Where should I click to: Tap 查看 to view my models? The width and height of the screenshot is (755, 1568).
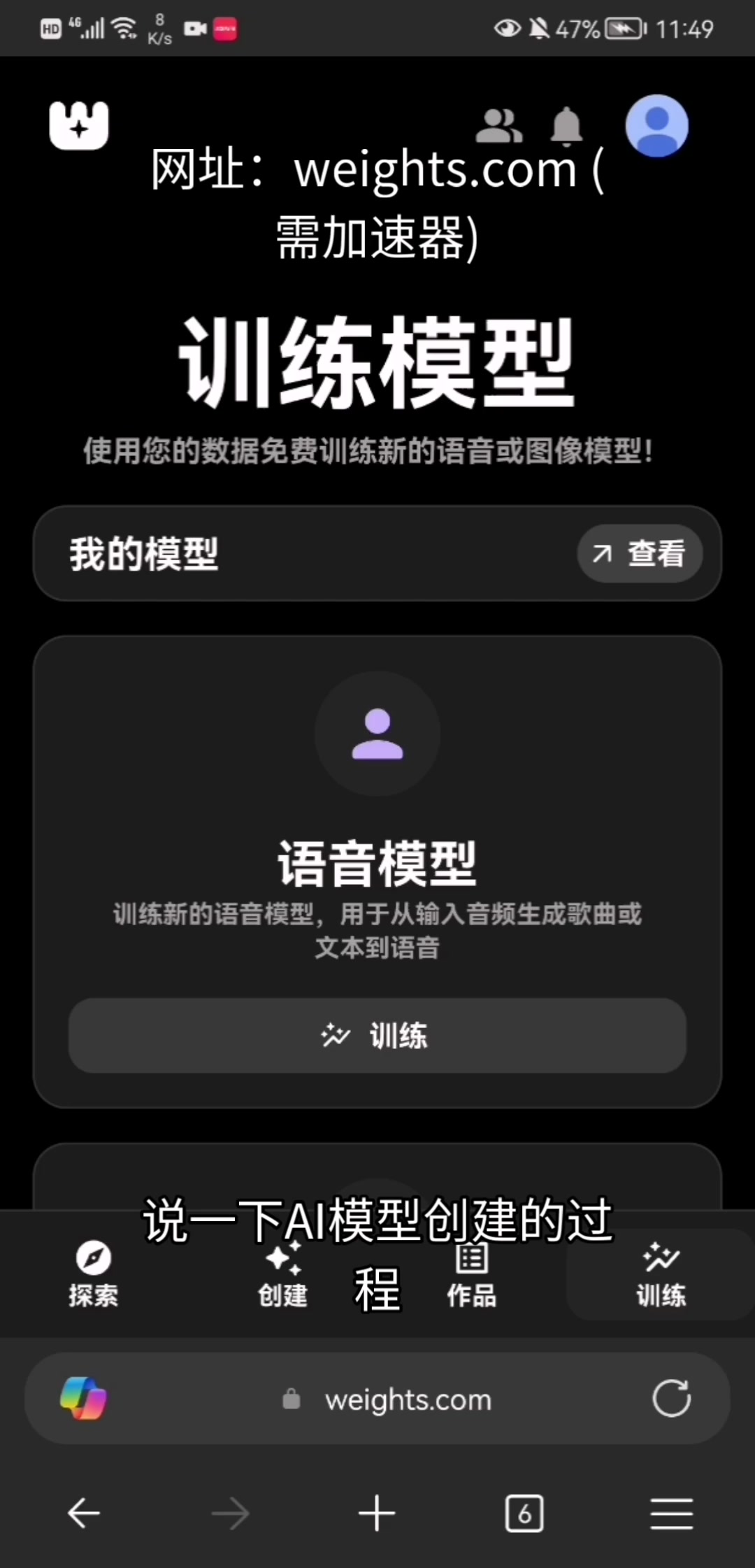coord(640,553)
